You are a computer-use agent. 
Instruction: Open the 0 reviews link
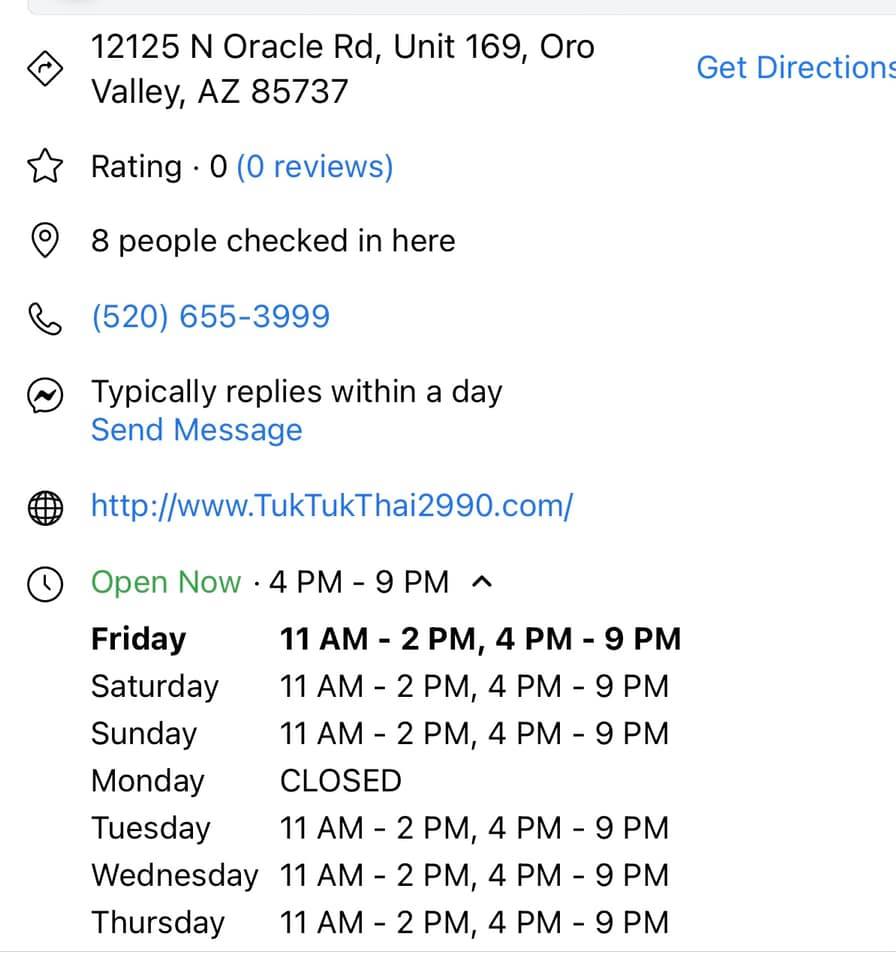pos(314,167)
